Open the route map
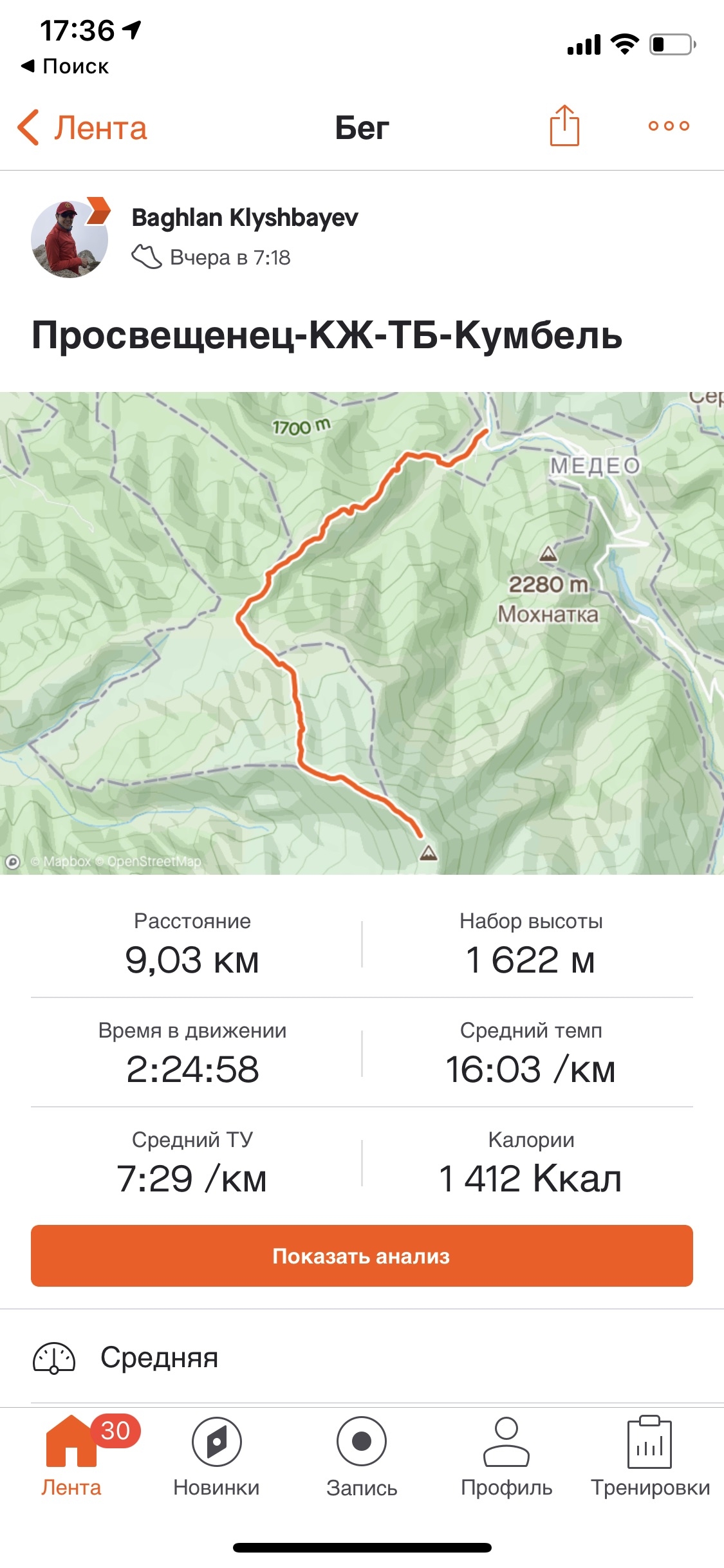 coord(362,633)
